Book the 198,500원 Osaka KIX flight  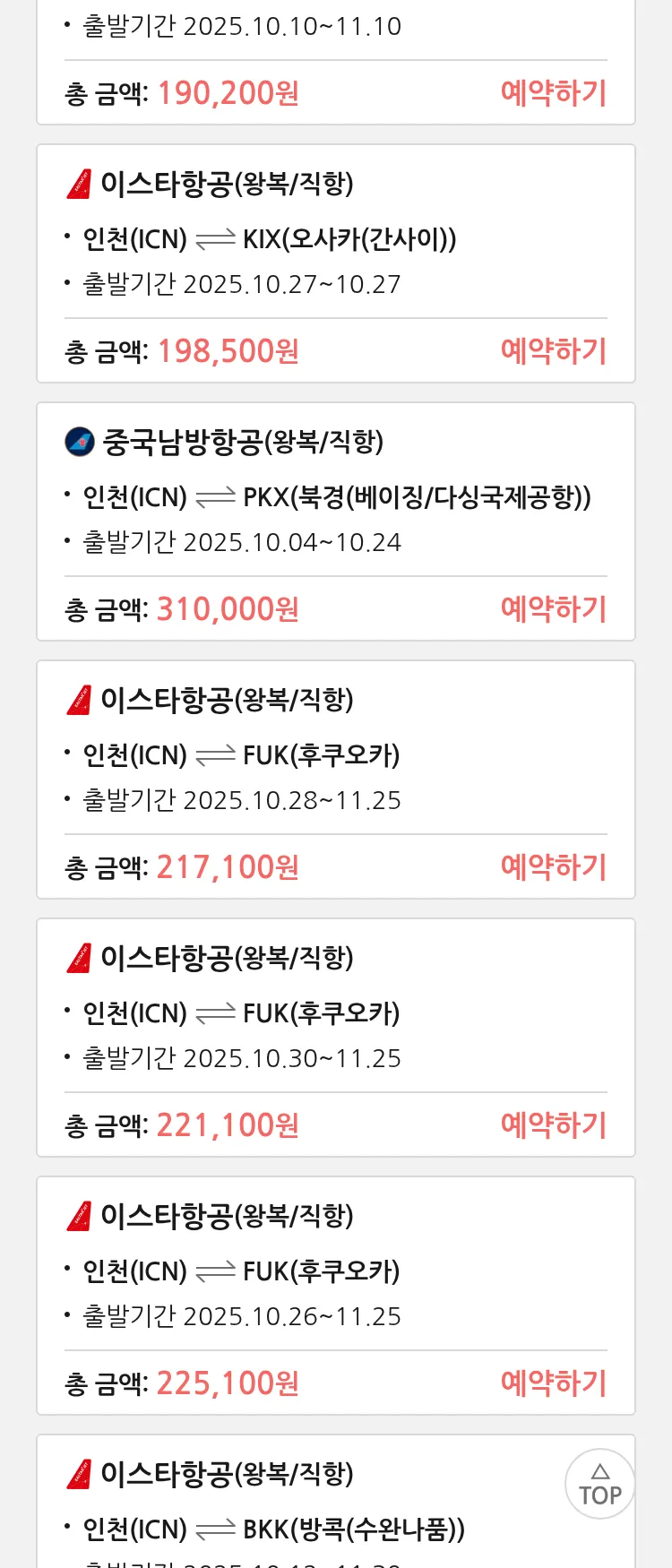click(x=553, y=351)
